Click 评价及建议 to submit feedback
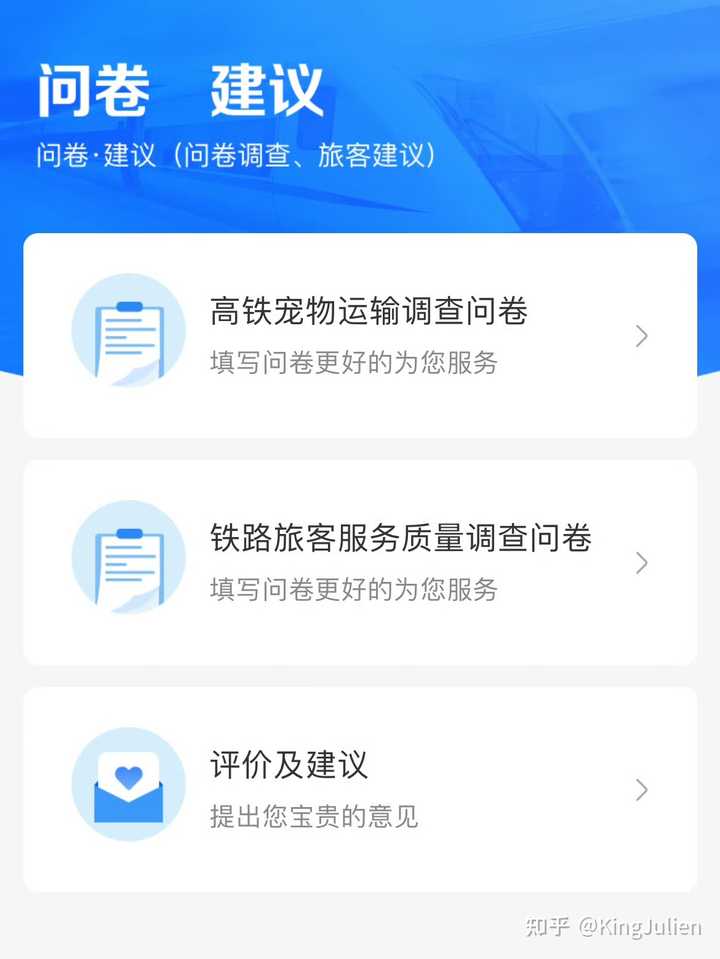The height and width of the screenshot is (959, 720). pyautogui.click(x=289, y=766)
